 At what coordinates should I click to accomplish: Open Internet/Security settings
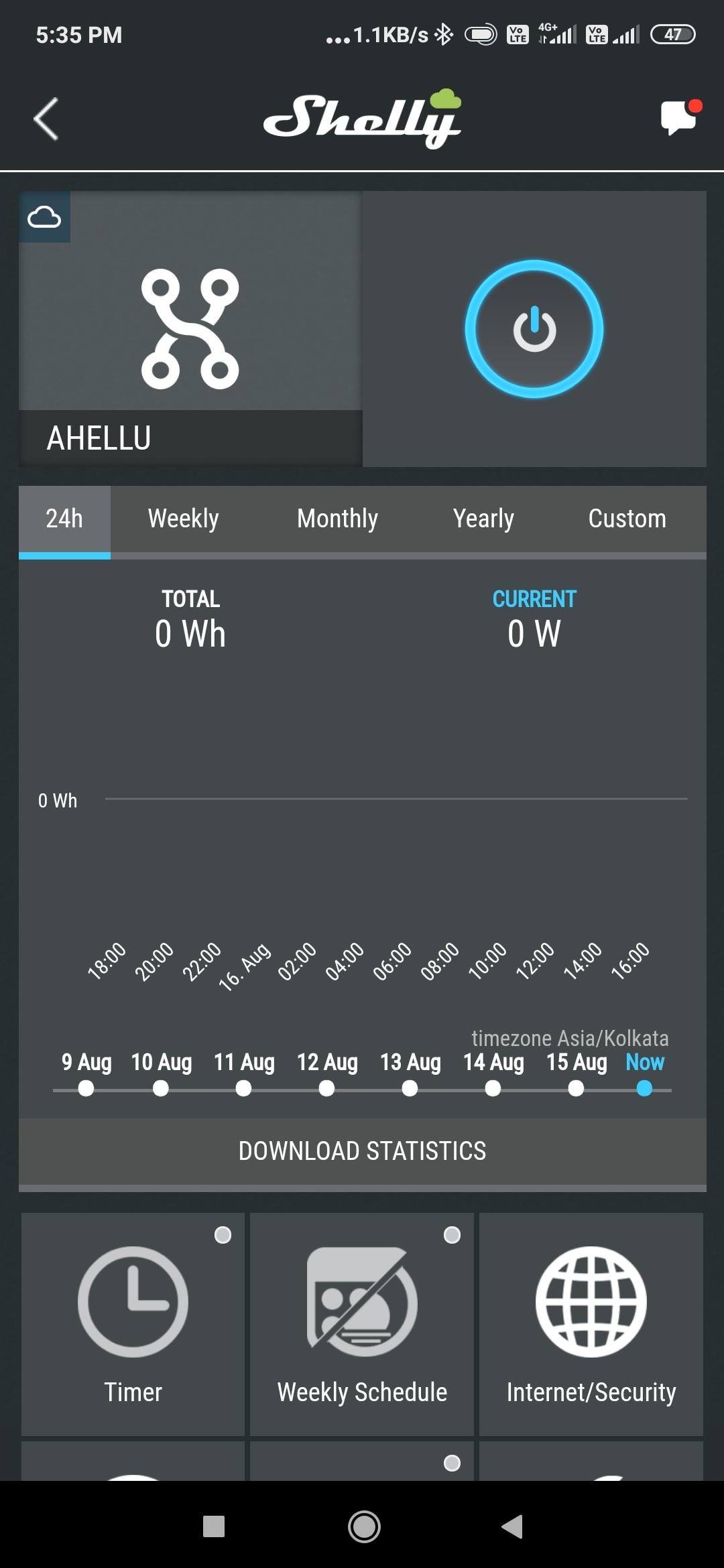pos(591,1323)
